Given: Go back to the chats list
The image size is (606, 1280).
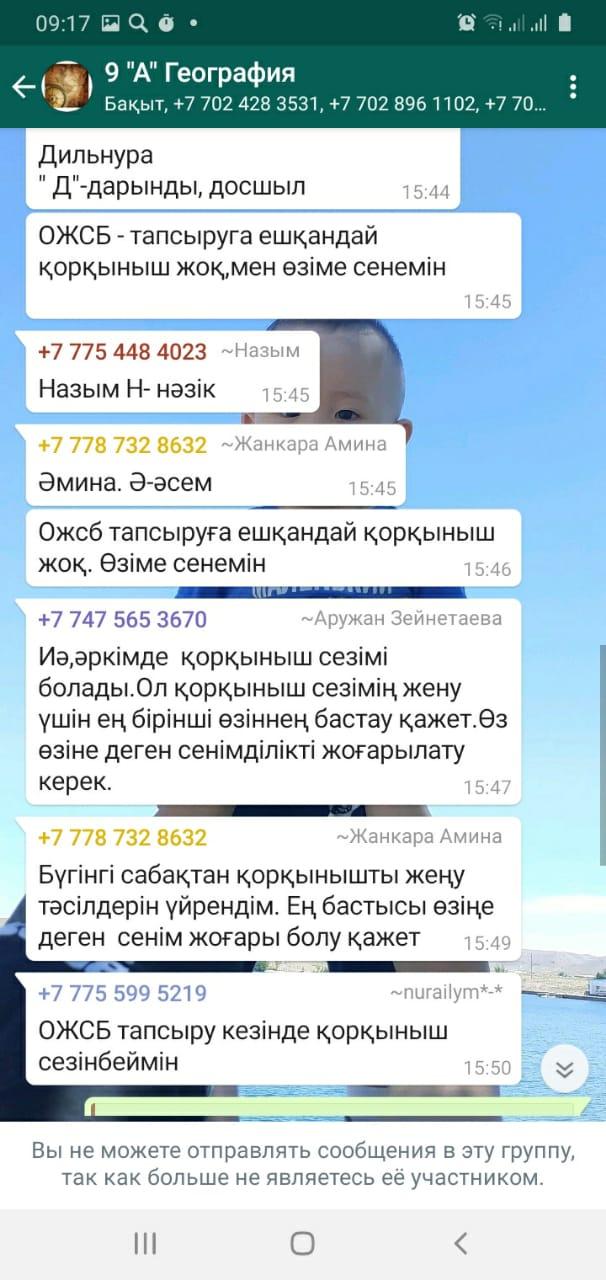Looking at the screenshot, I should point(22,87).
